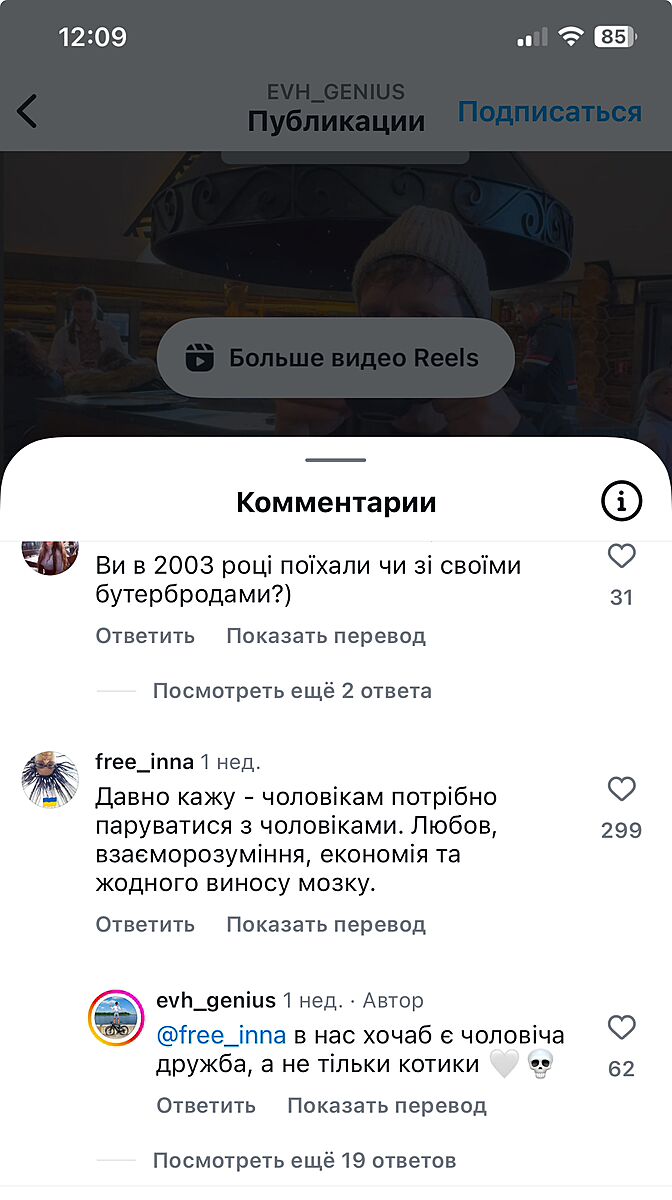Show translation of evh_genius's reply

[387, 1106]
